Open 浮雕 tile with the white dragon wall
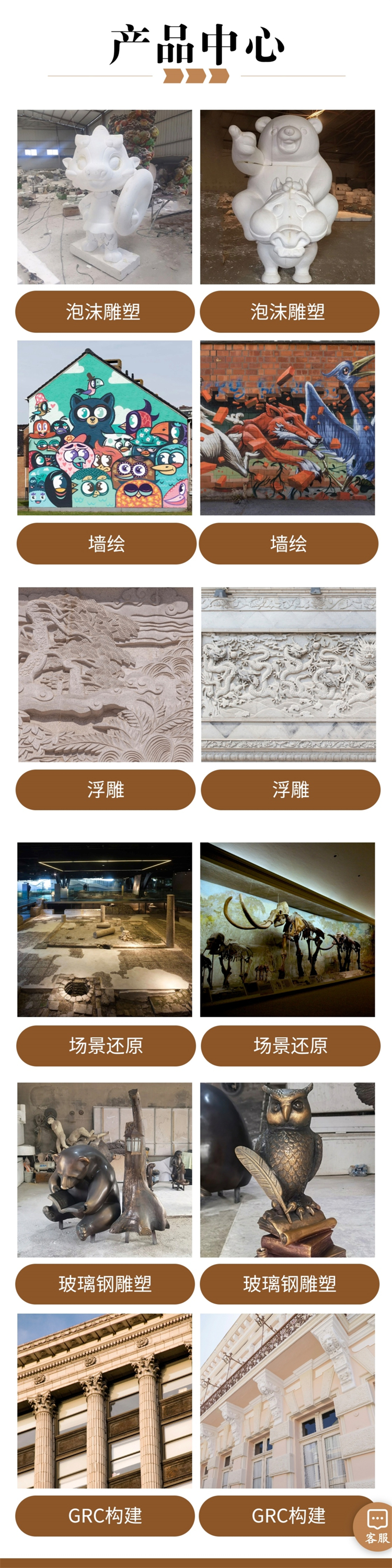 (x=288, y=674)
